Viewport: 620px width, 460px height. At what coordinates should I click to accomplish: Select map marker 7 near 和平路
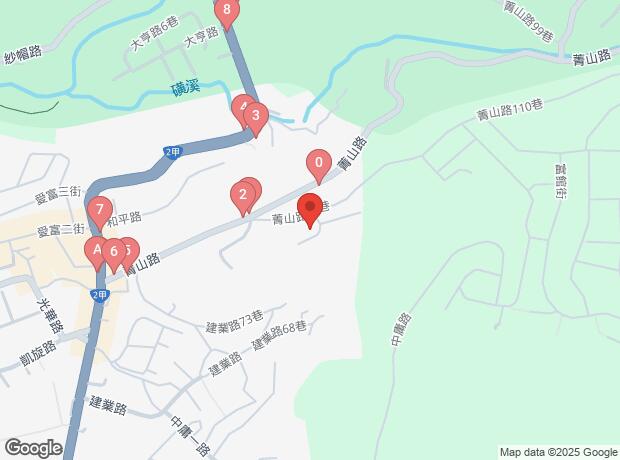click(x=100, y=212)
